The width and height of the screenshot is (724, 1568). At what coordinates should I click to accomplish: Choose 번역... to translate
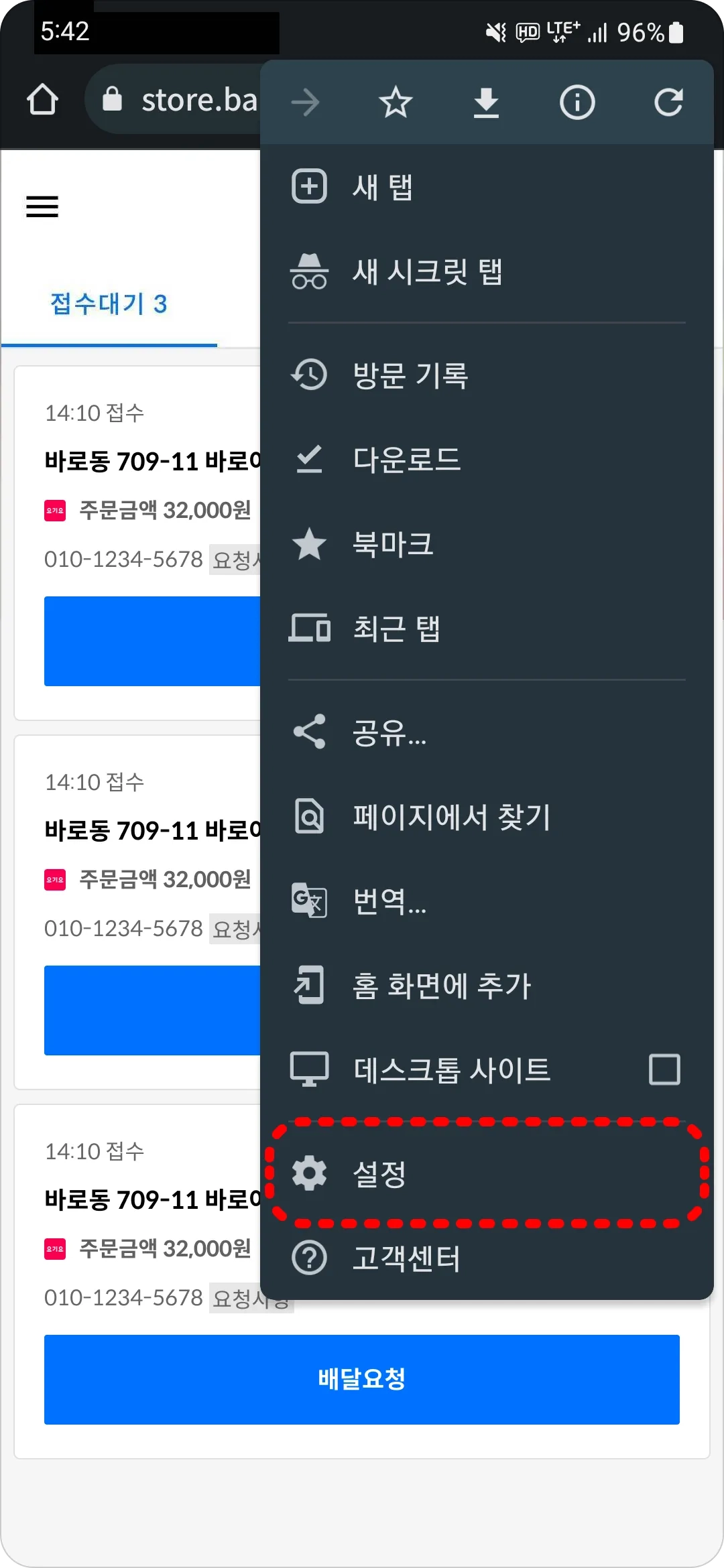pos(389,901)
